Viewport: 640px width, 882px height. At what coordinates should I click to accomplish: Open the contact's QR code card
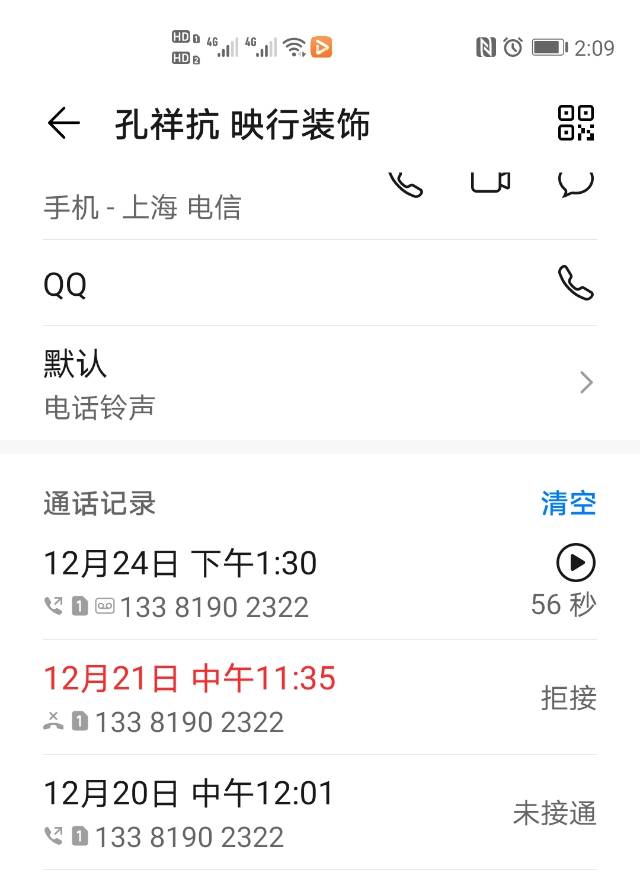pos(576,123)
